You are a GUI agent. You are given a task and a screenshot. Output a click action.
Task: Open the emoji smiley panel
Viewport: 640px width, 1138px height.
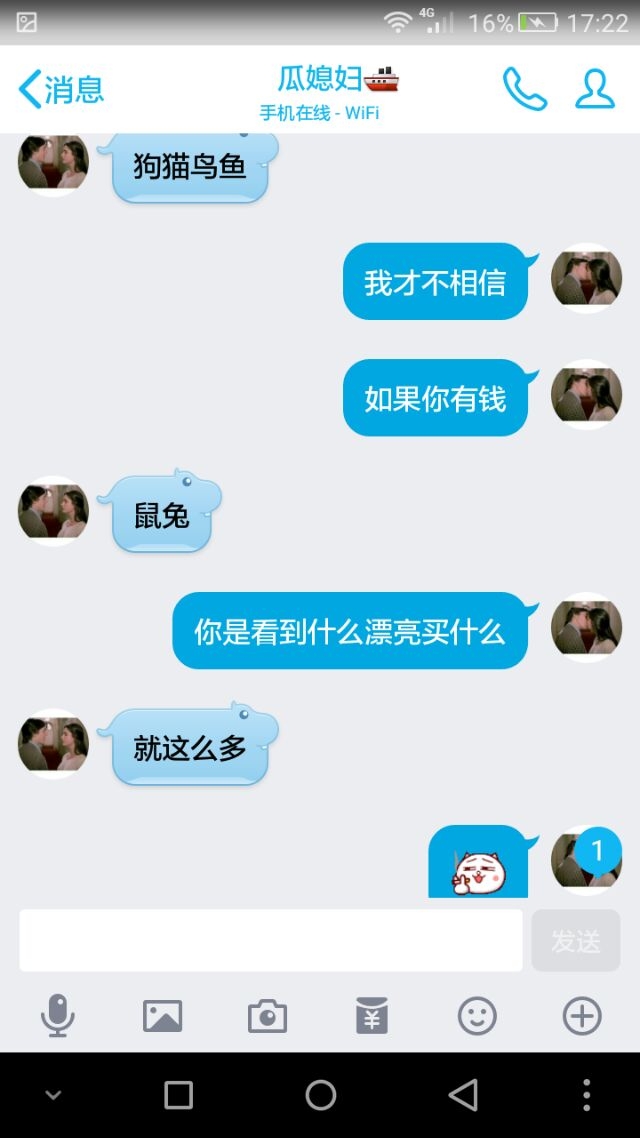477,1015
